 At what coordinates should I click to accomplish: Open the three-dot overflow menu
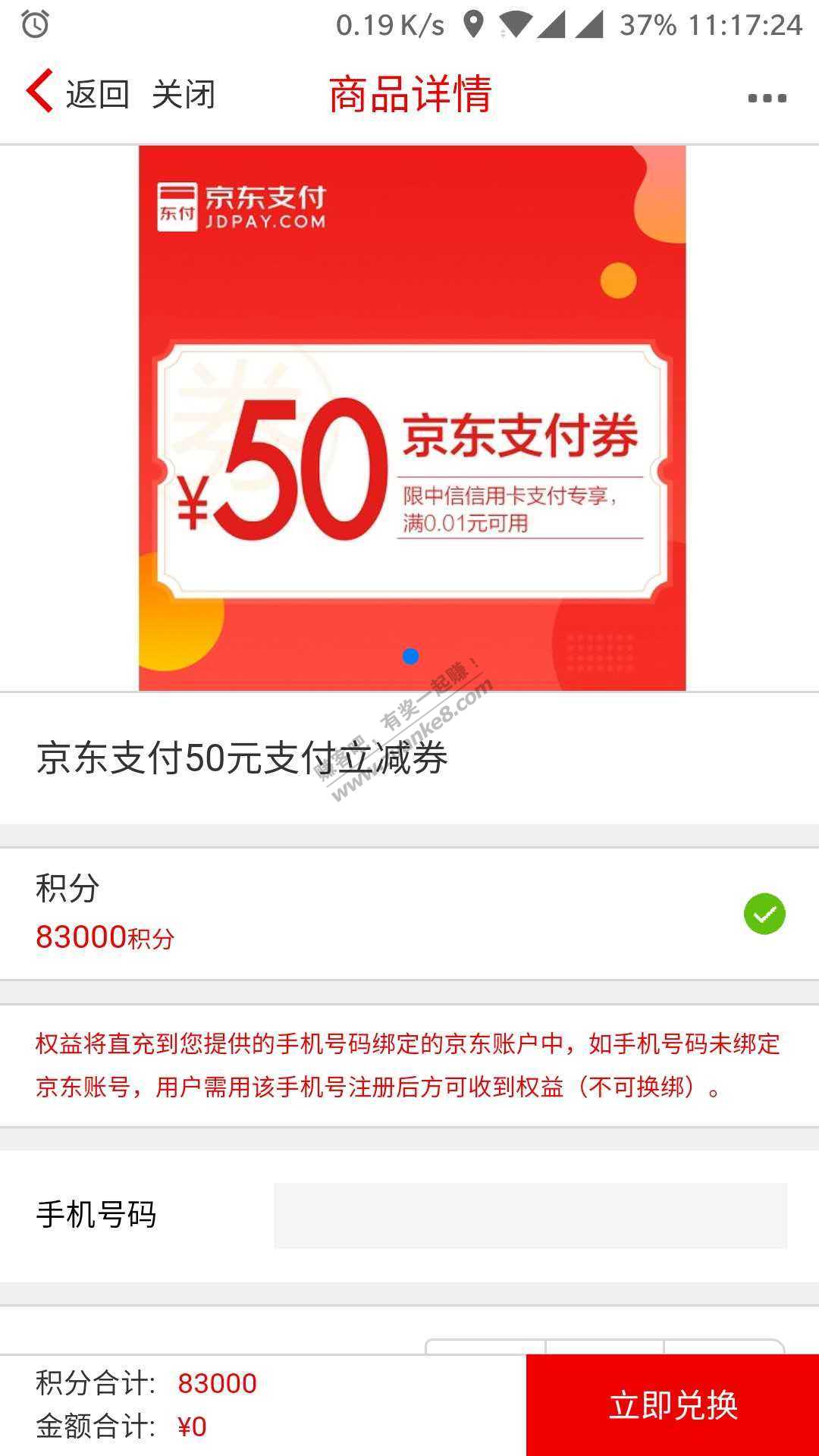tap(767, 98)
